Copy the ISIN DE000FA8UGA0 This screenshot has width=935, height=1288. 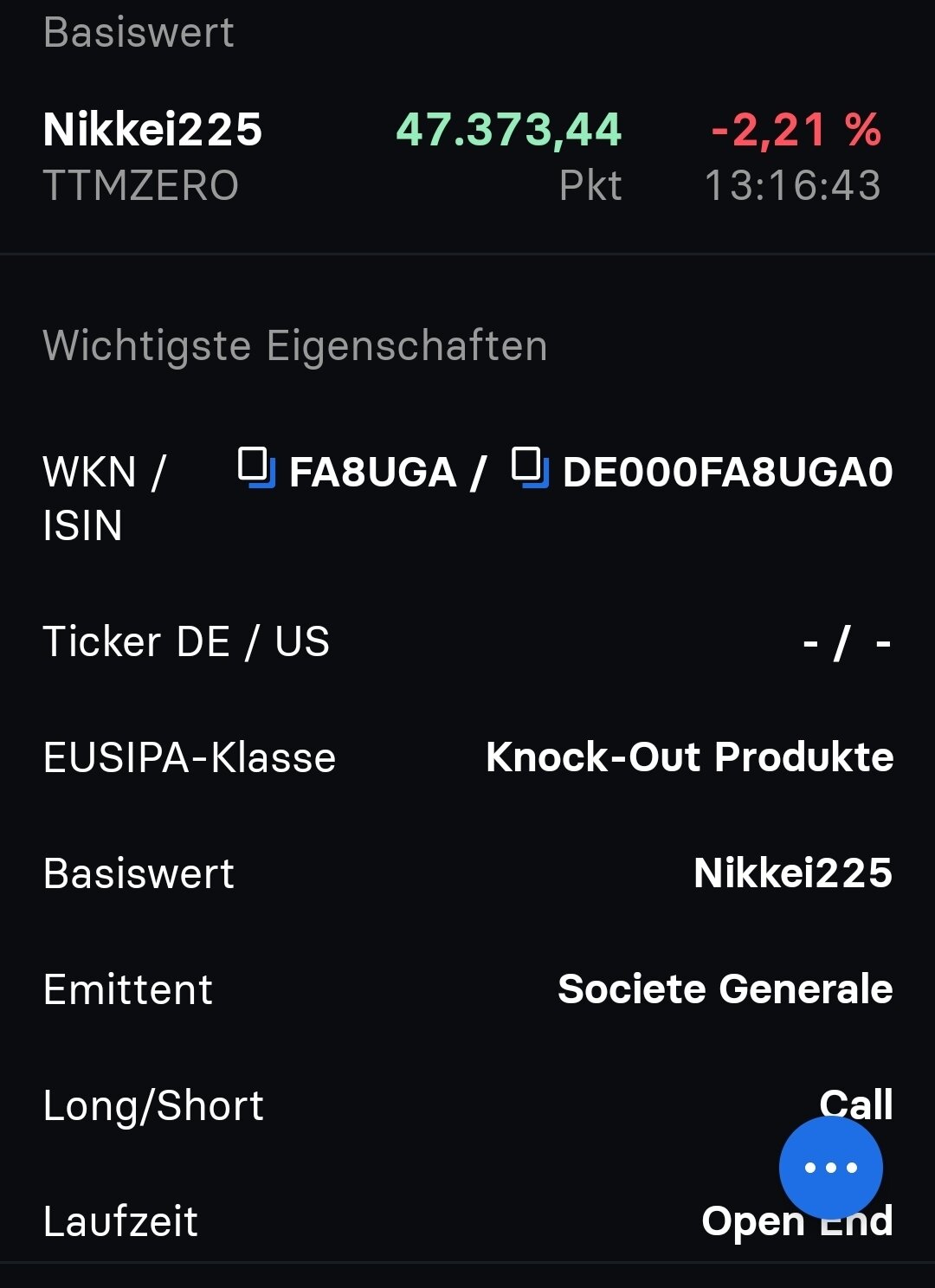tap(530, 468)
